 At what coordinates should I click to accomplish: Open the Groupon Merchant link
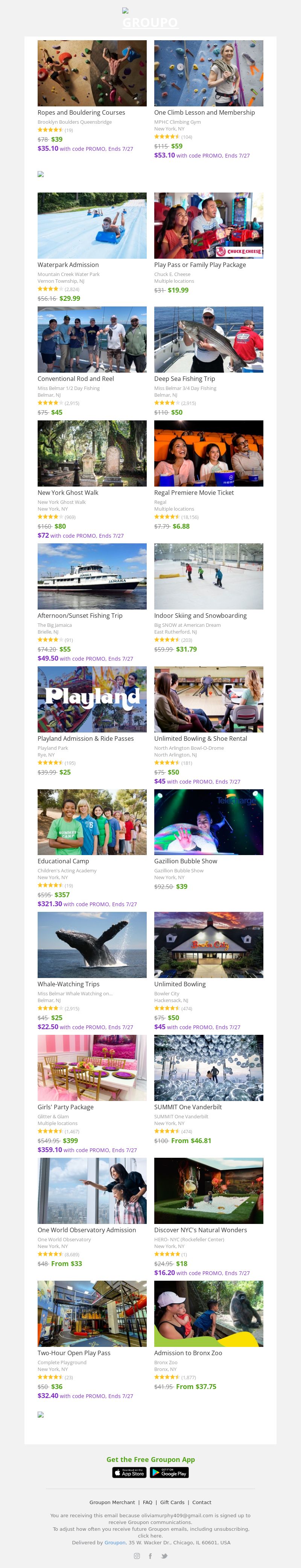point(112,1502)
